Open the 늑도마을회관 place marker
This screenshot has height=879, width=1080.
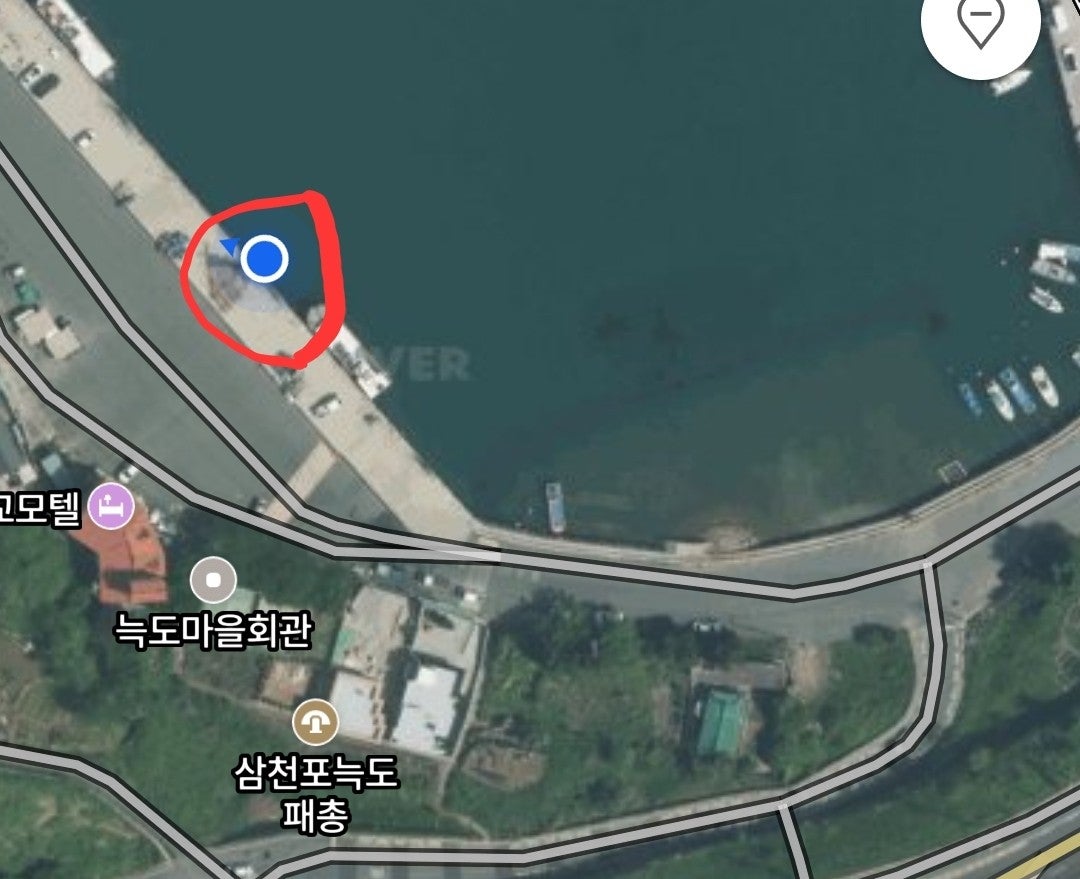pos(213,580)
